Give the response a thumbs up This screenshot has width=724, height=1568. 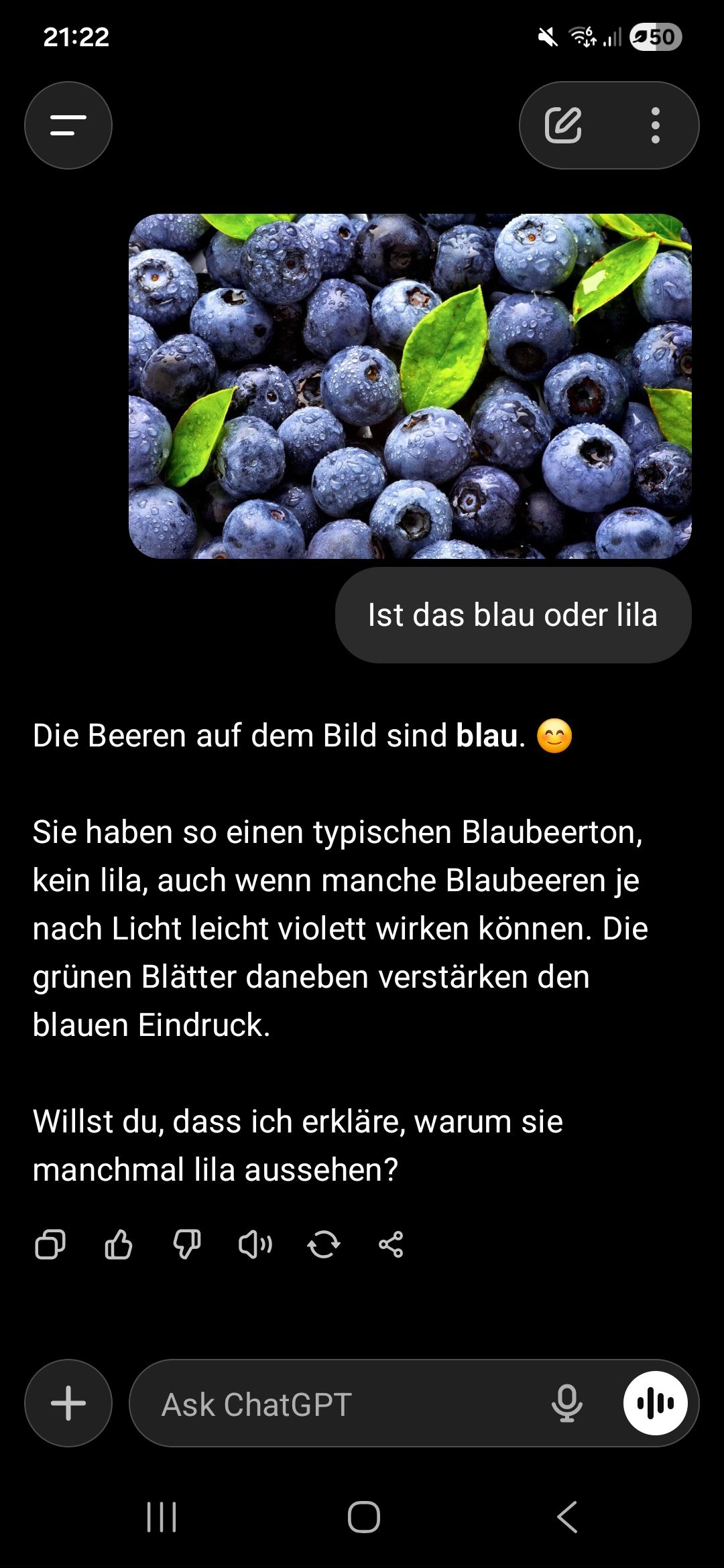click(119, 1245)
